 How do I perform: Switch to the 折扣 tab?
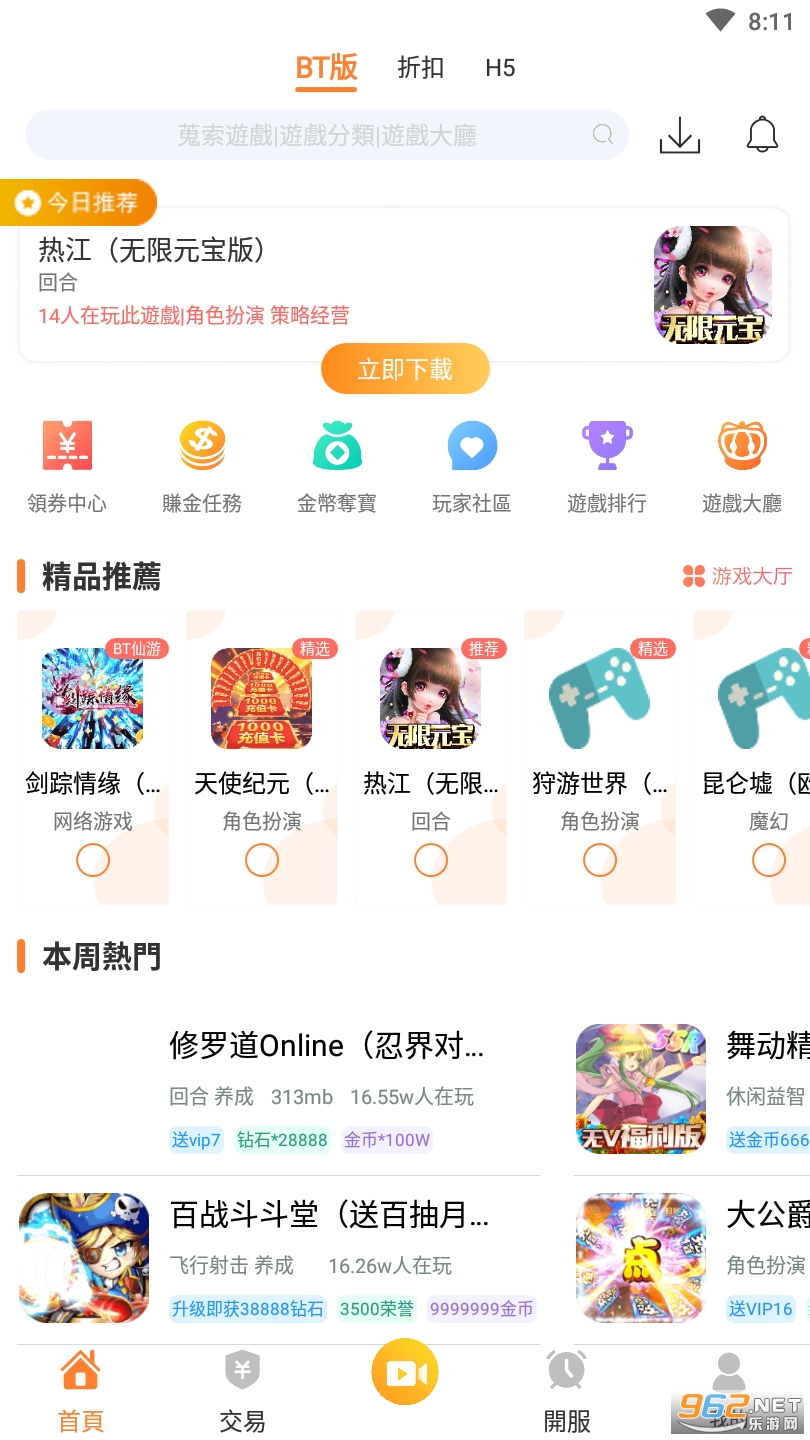[x=420, y=68]
